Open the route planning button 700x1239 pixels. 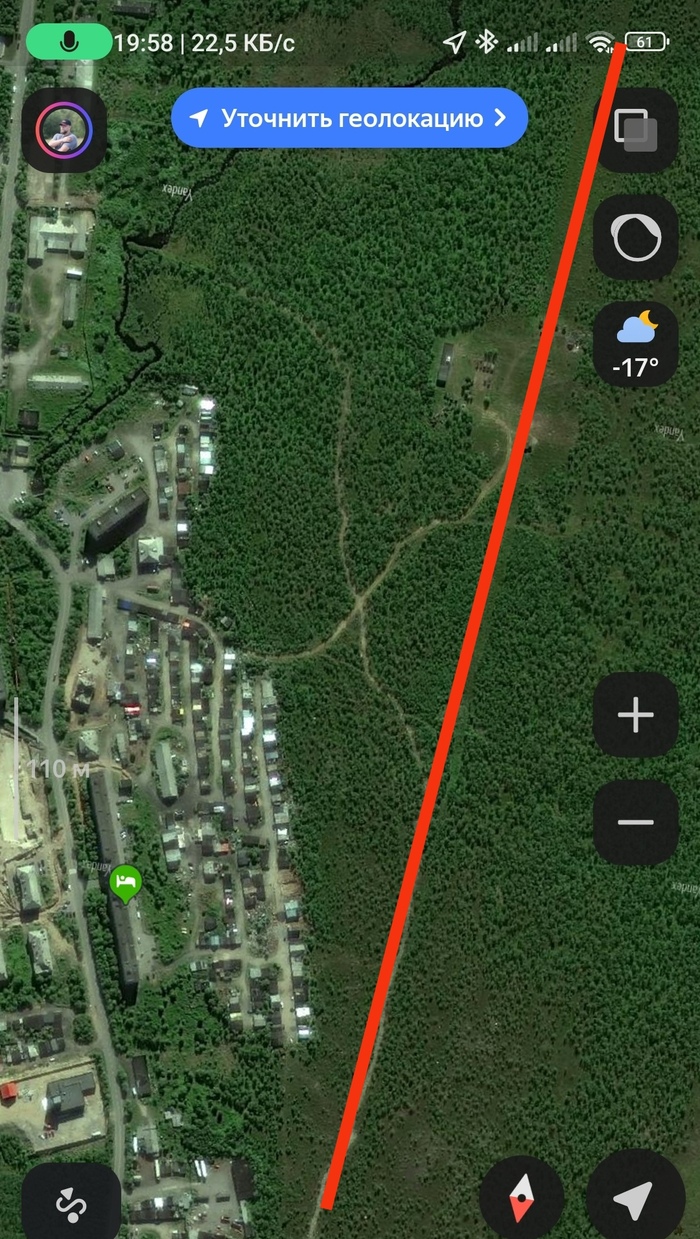click(70, 1203)
